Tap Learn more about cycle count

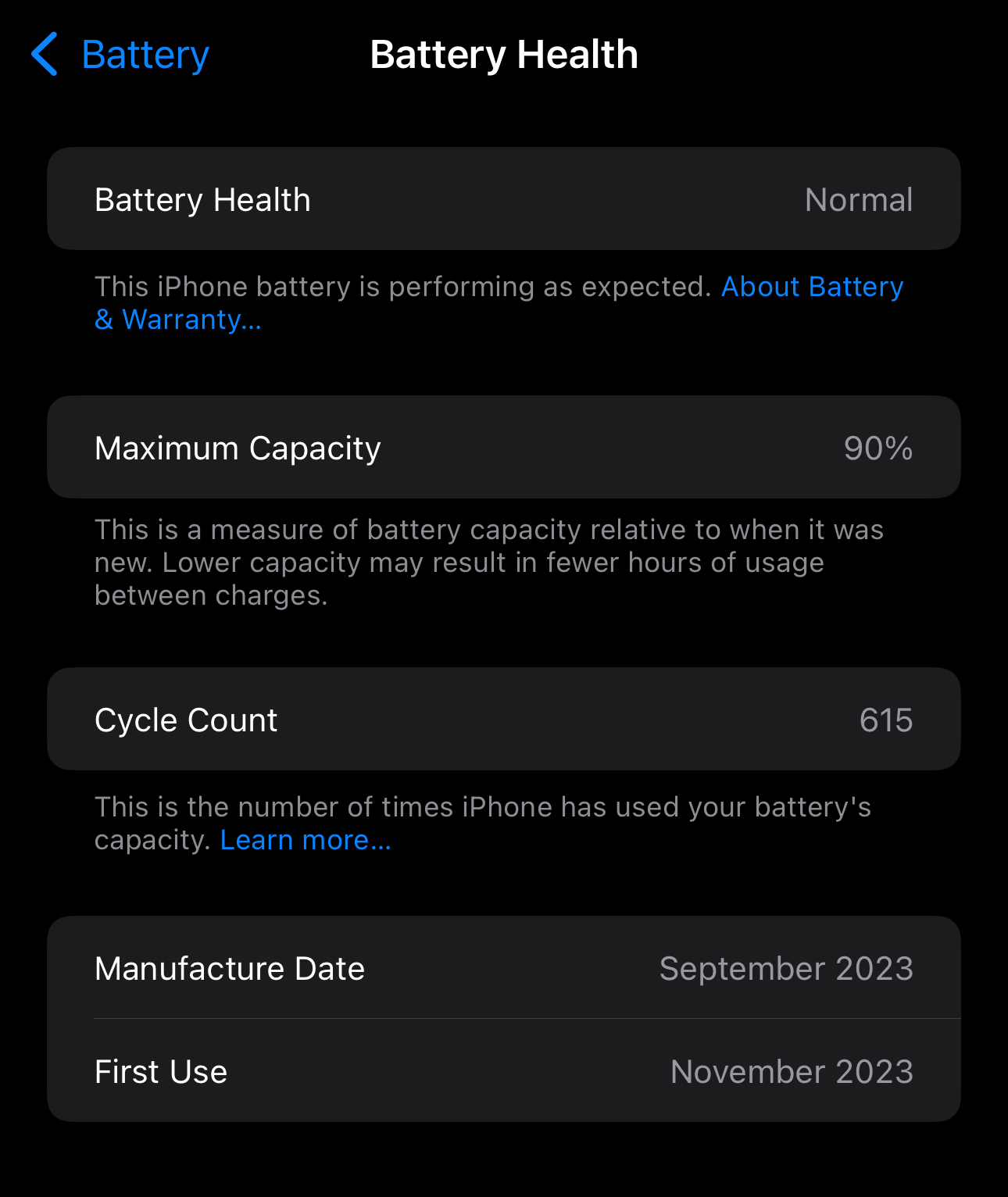click(x=305, y=840)
